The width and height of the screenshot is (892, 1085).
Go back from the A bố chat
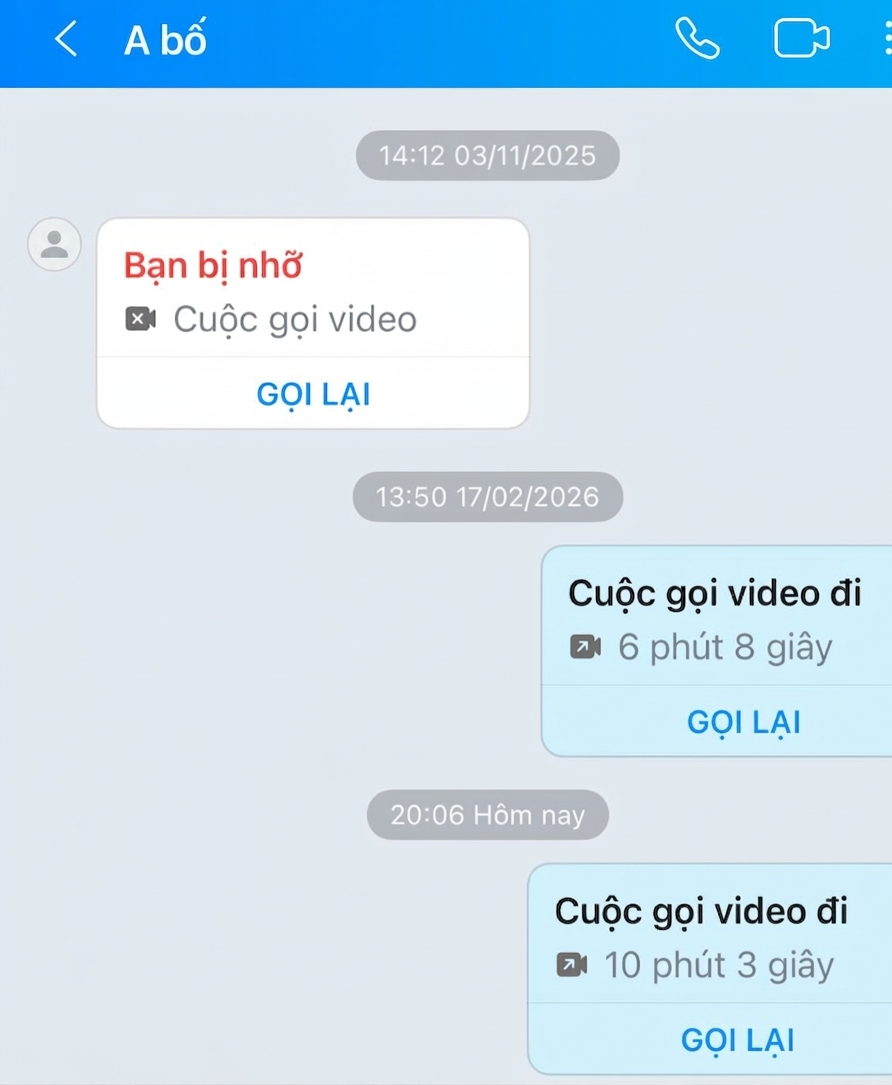66,40
